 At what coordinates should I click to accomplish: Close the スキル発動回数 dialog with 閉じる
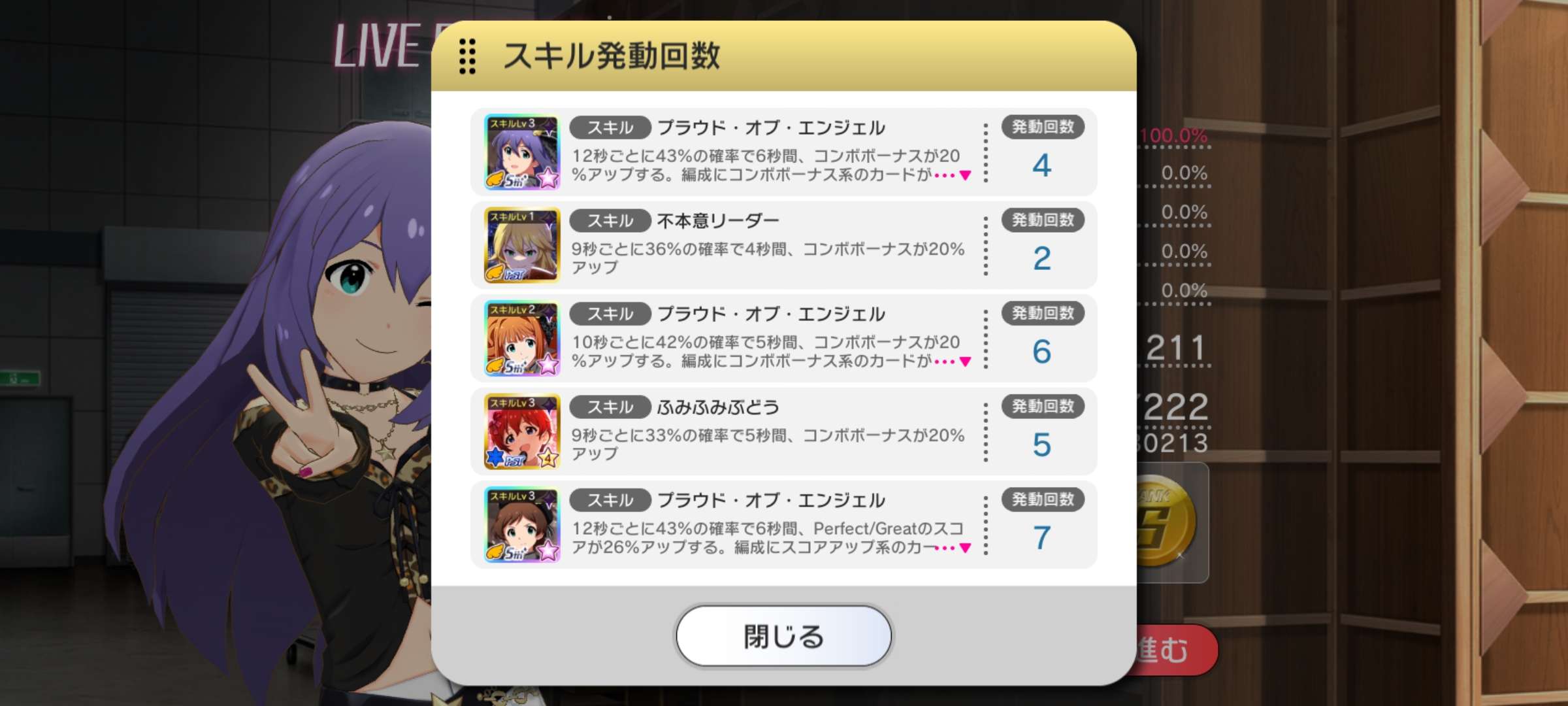(783, 636)
